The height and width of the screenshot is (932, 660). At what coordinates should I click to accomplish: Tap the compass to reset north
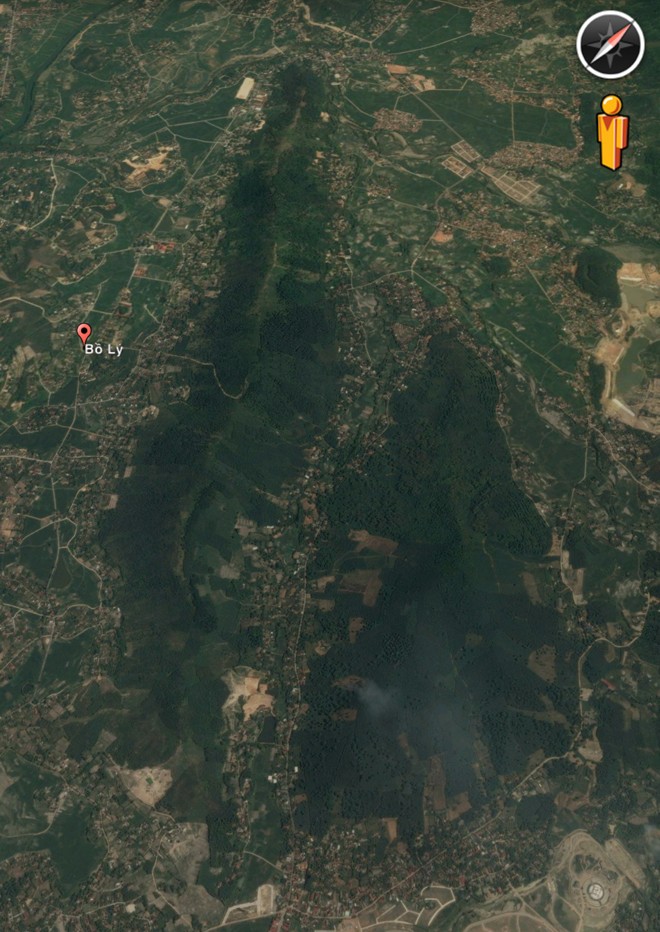pyautogui.click(x=610, y=45)
